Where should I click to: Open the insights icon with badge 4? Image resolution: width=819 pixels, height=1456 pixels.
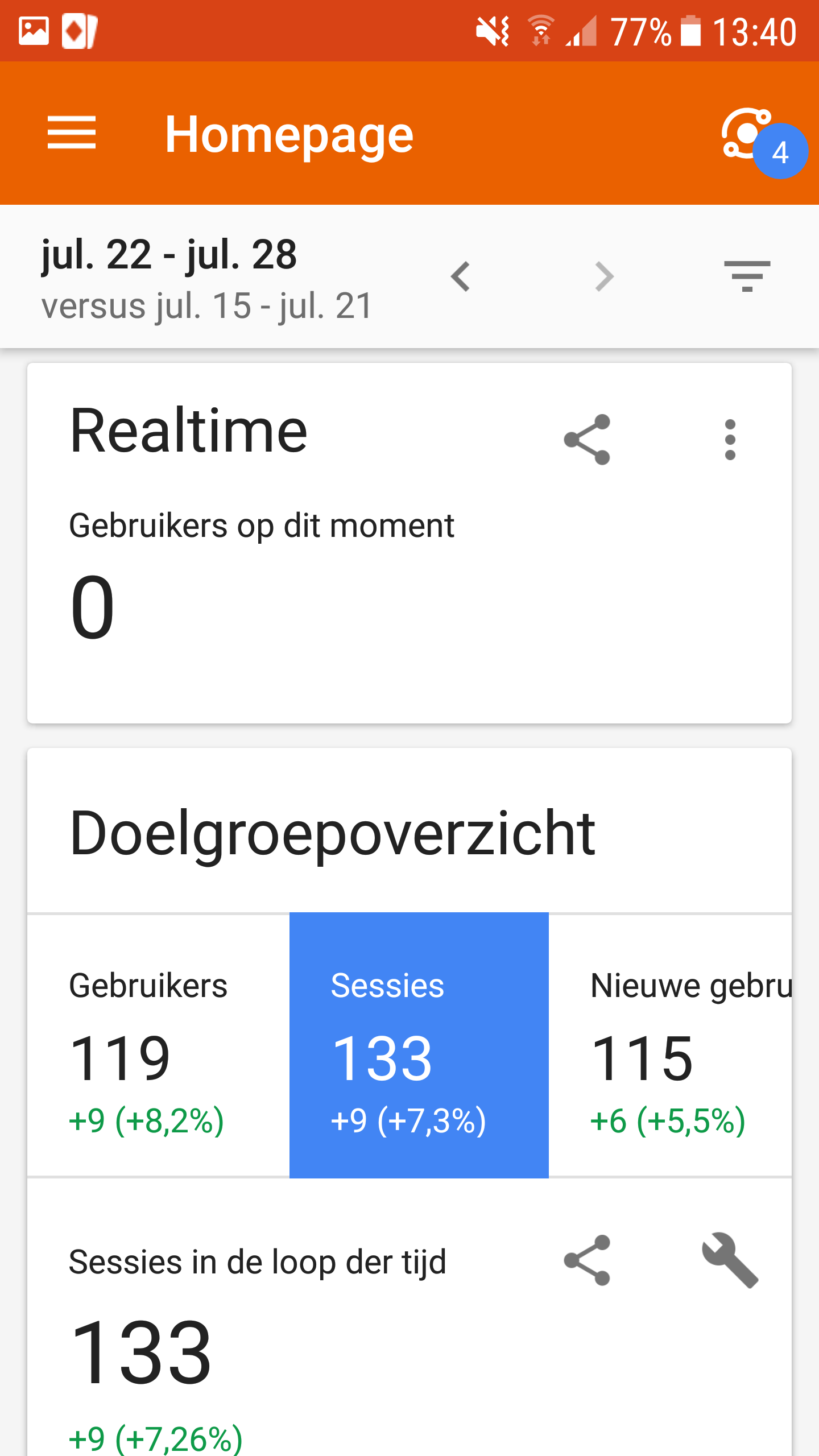click(762, 141)
